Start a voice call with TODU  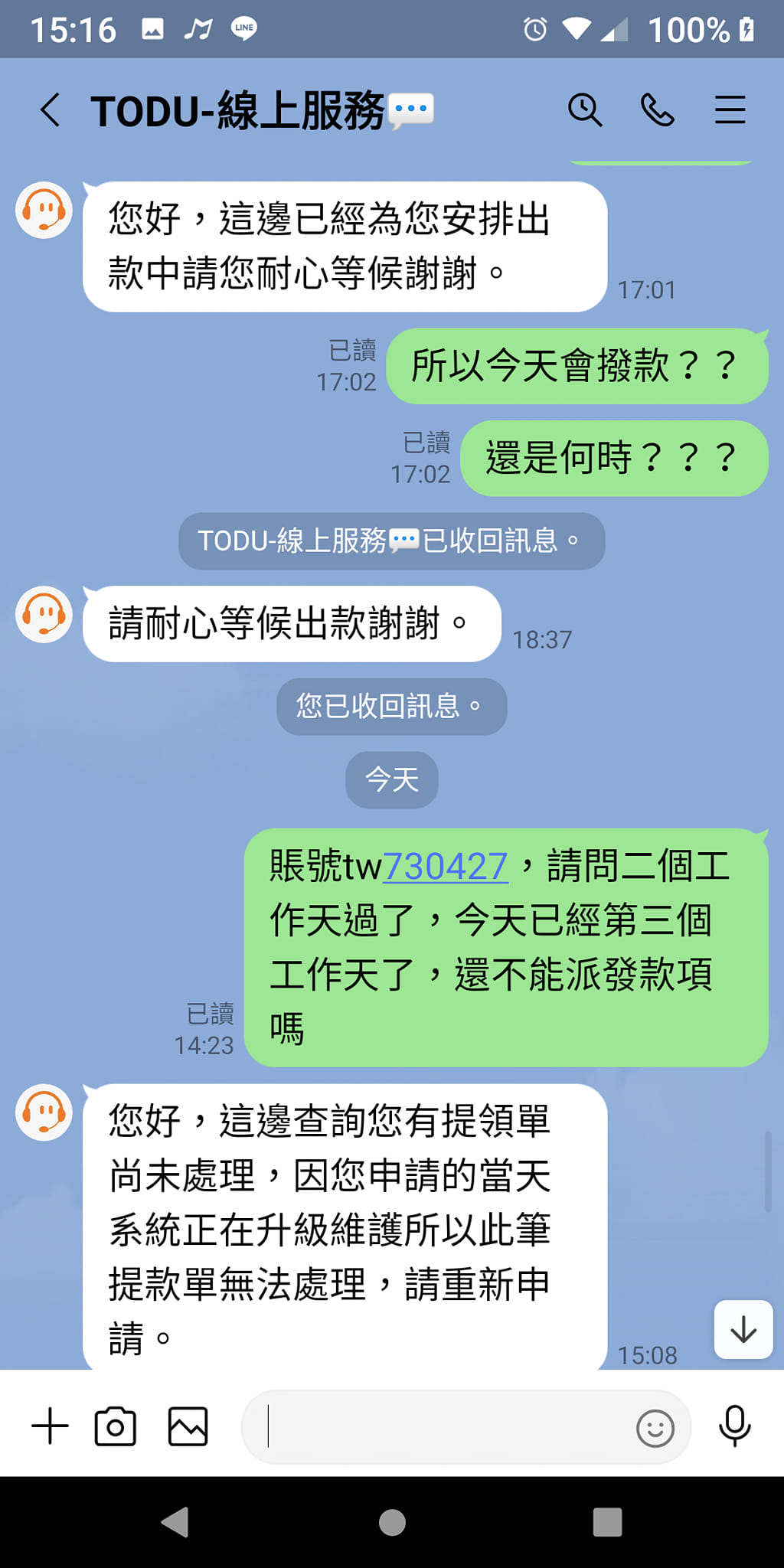coord(657,109)
